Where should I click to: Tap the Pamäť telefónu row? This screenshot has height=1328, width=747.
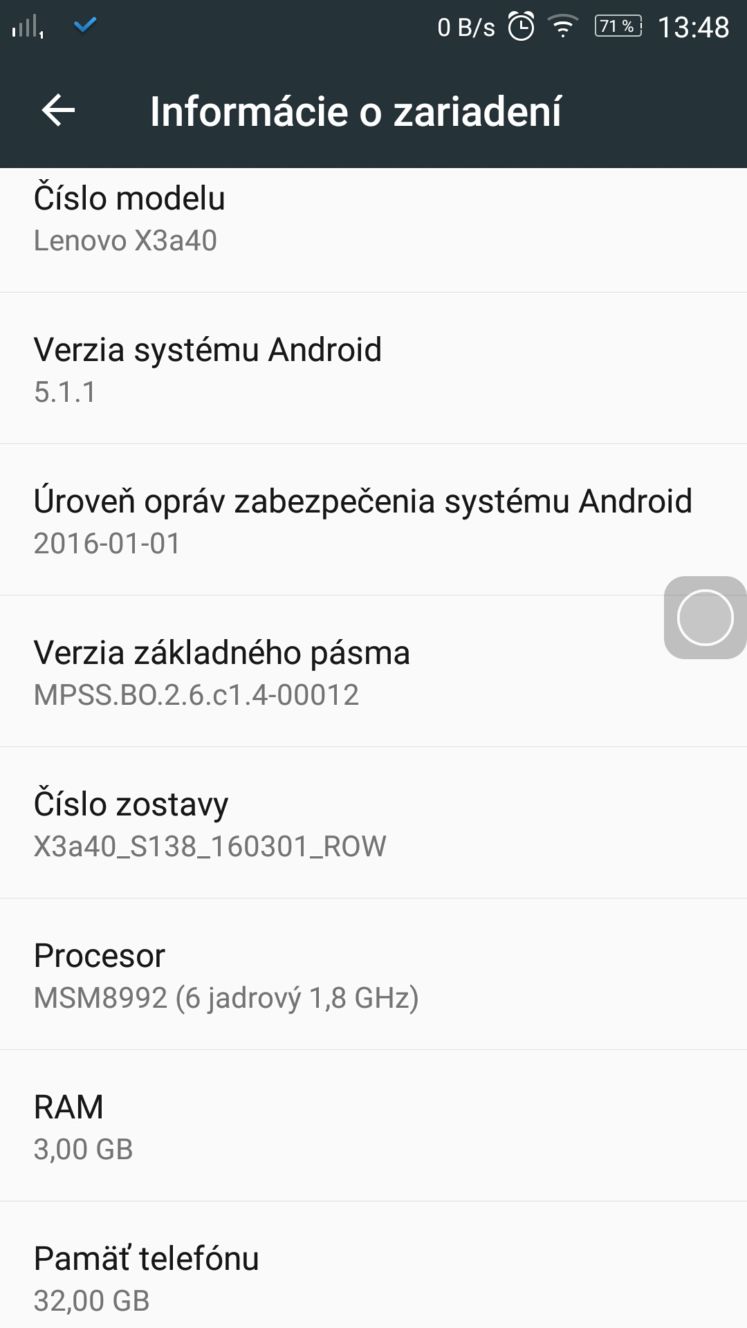pyautogui.click(x=373, y=1265)
